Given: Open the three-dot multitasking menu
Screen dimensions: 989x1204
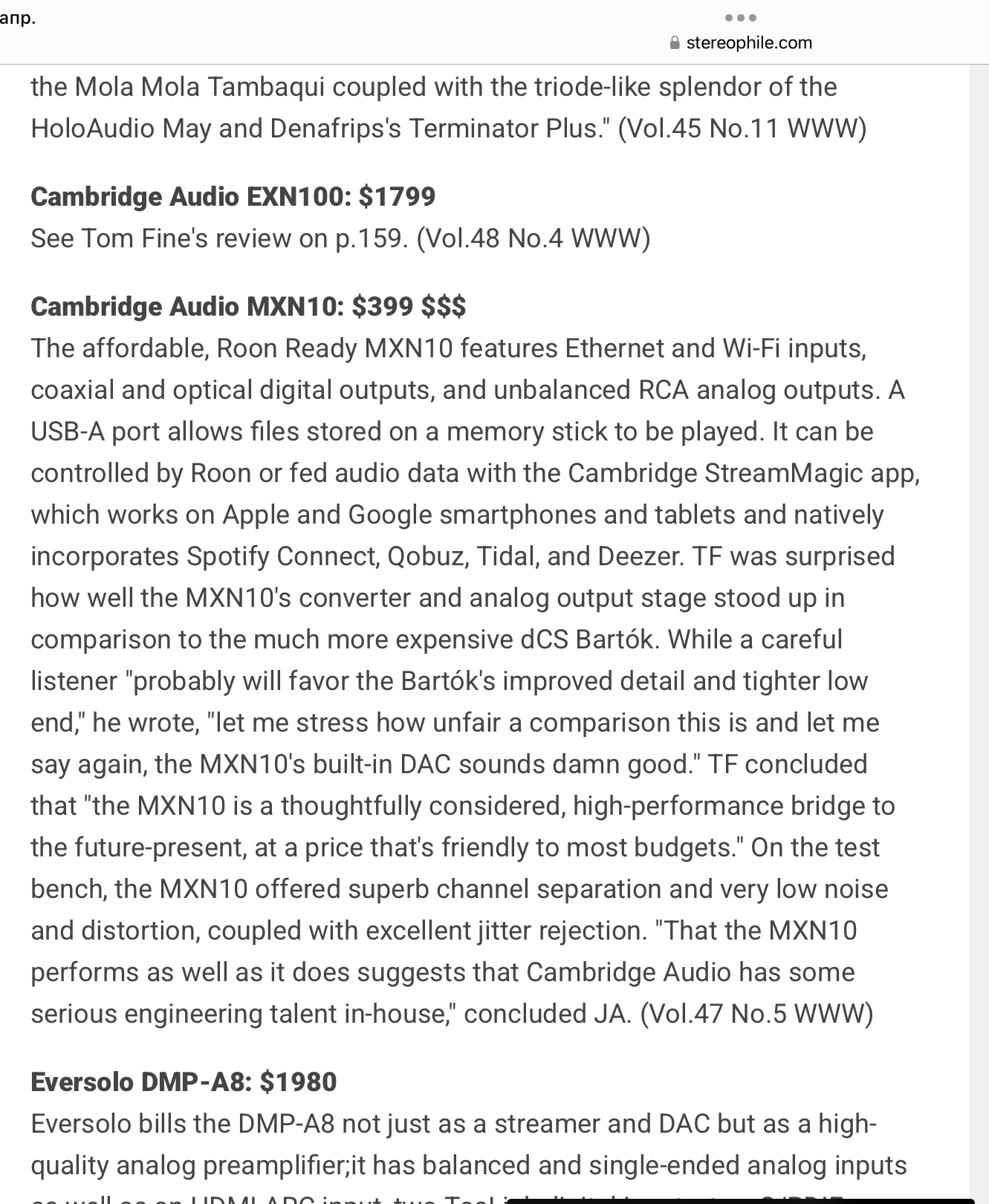Looking at the screenshot, I should (x=740, y=18).
